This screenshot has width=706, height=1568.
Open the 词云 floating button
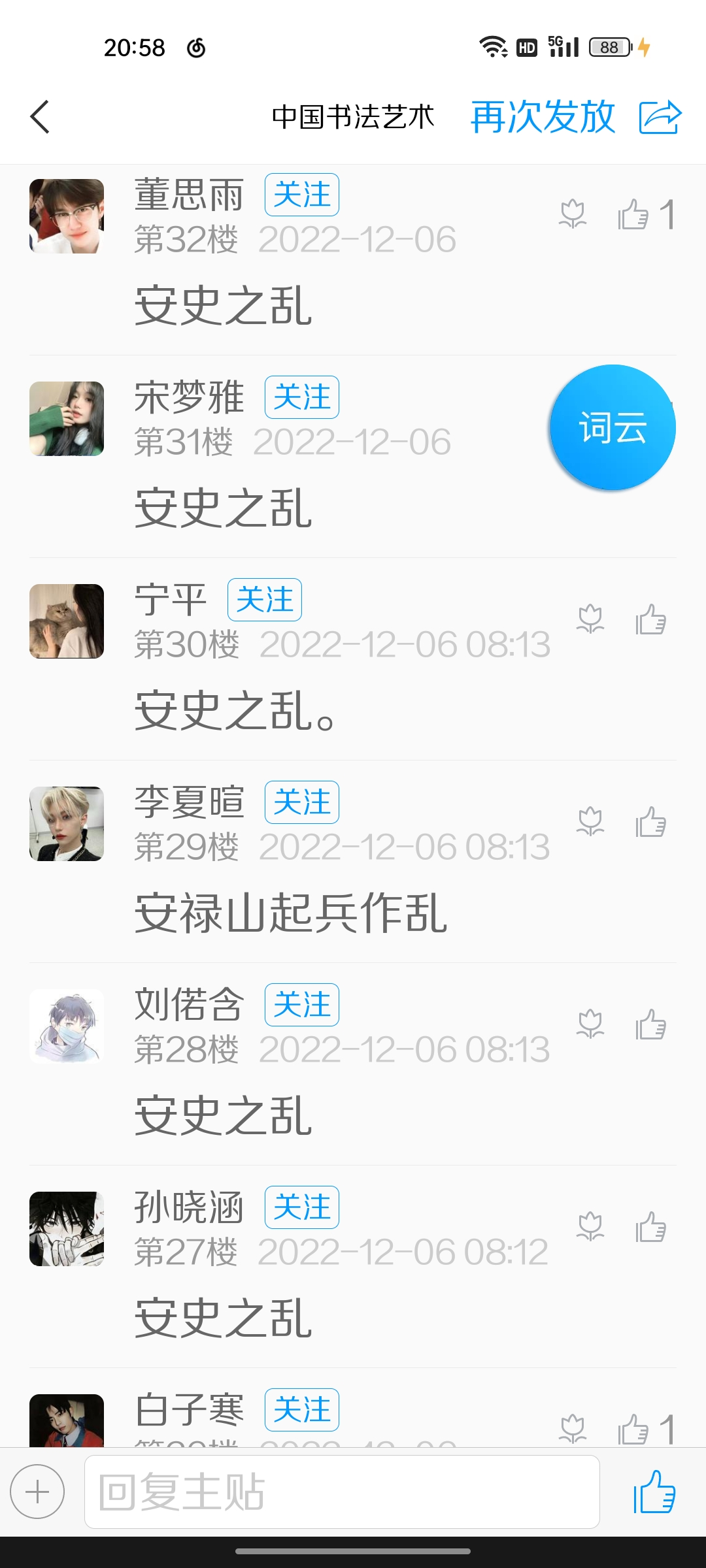tap(613, 427)
